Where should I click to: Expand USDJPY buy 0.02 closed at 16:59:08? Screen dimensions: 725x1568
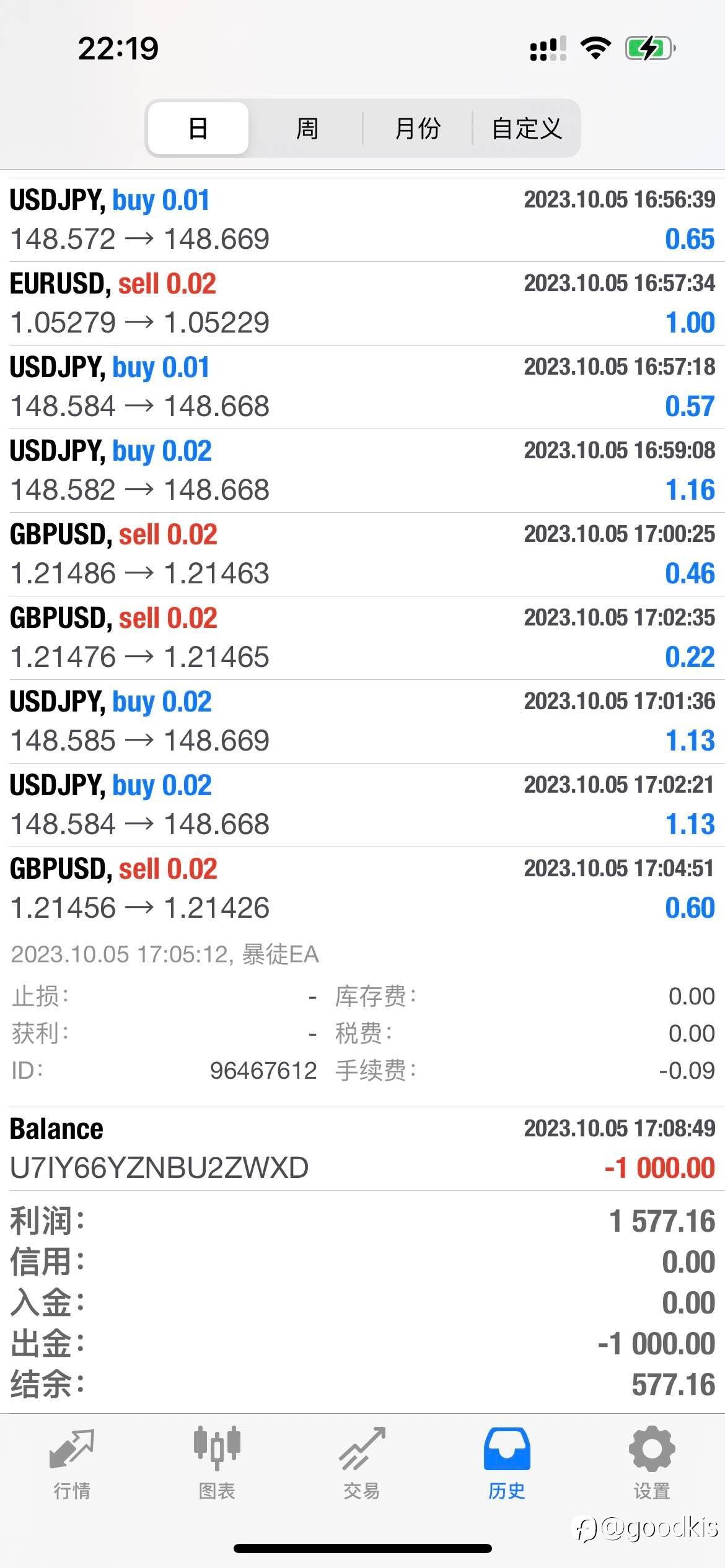(x=362, y=471)
